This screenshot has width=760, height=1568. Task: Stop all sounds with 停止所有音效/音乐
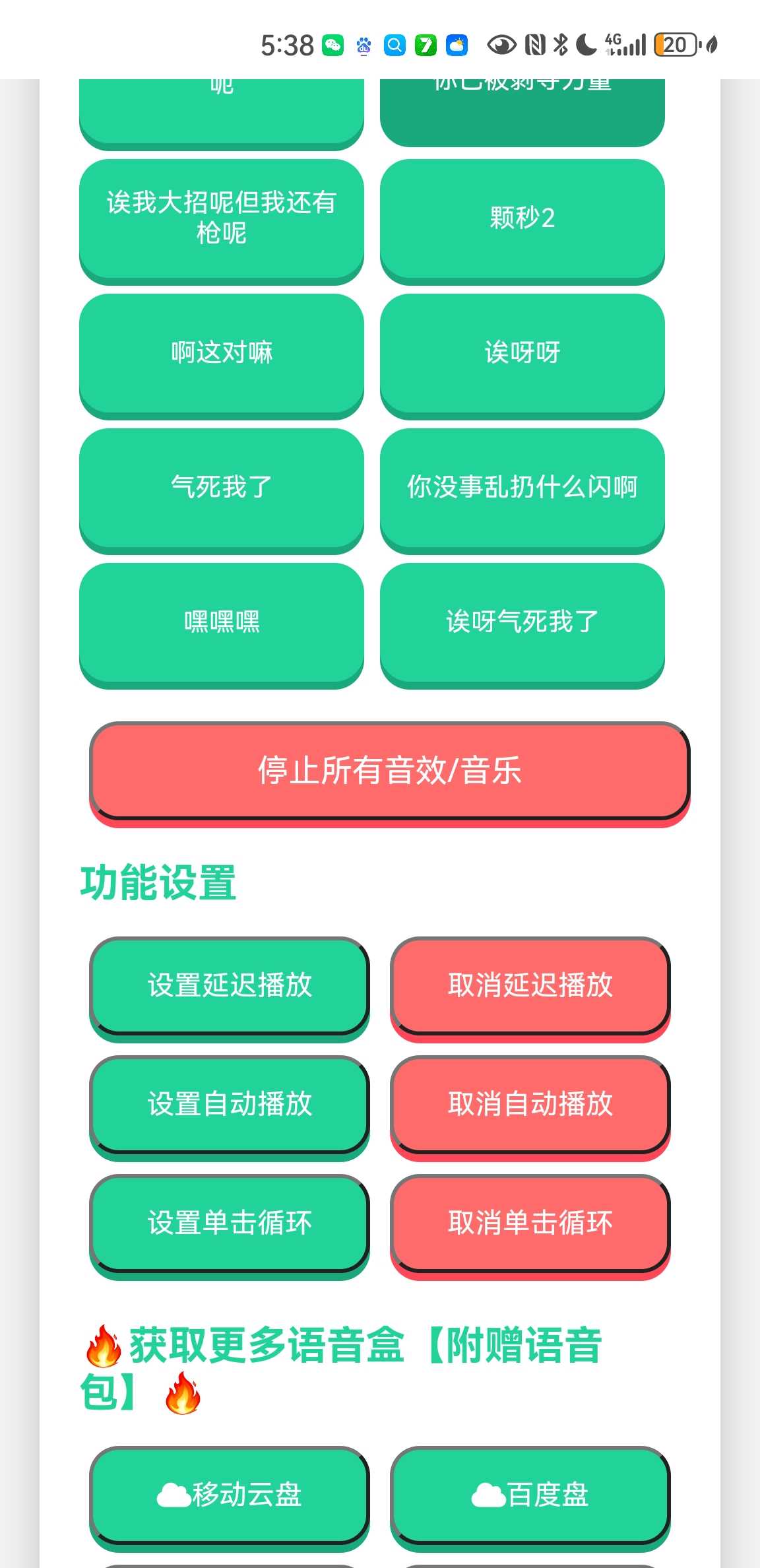[x=389, y=771]
